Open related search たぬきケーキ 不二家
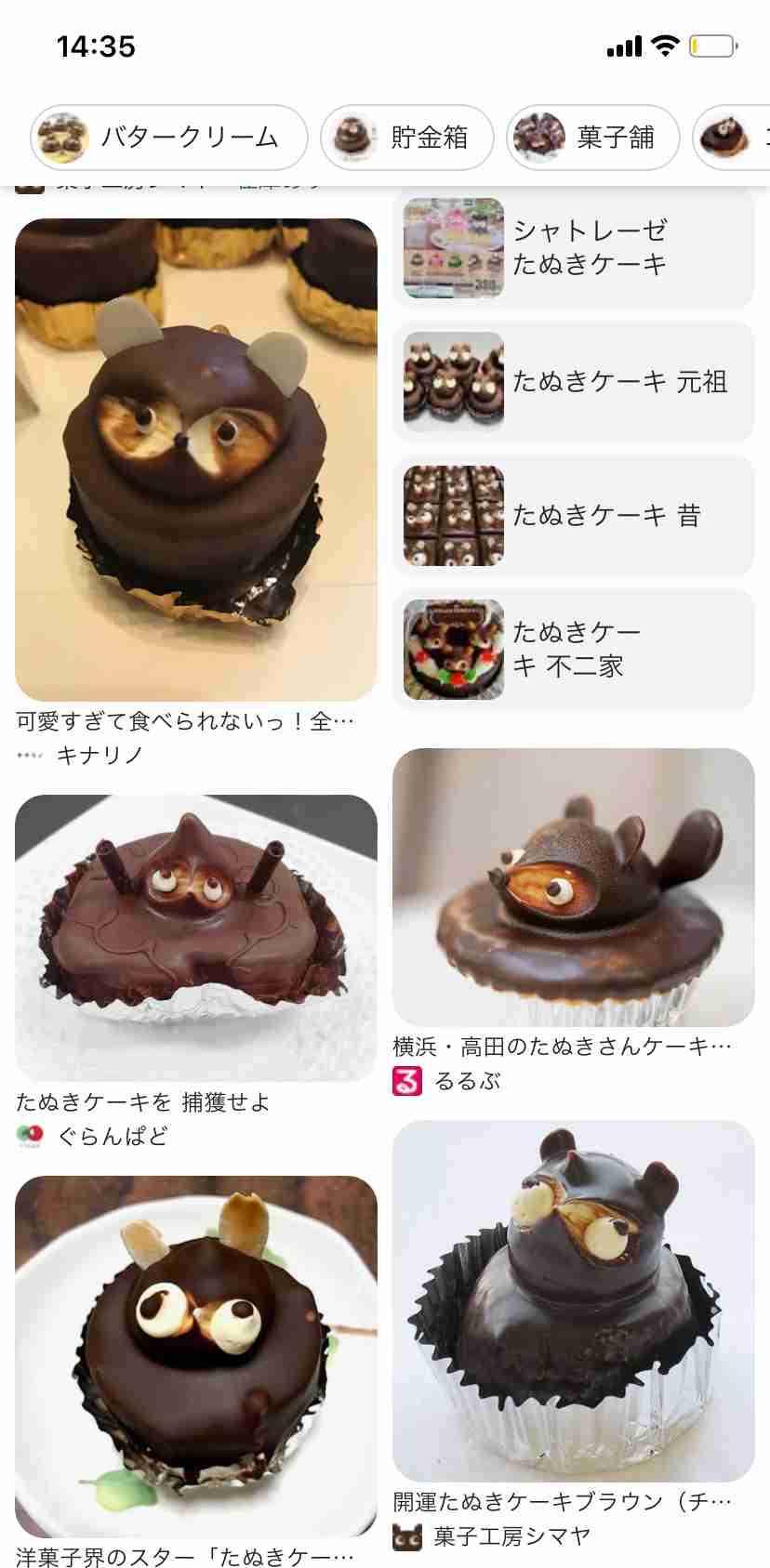 pos(573,649)
